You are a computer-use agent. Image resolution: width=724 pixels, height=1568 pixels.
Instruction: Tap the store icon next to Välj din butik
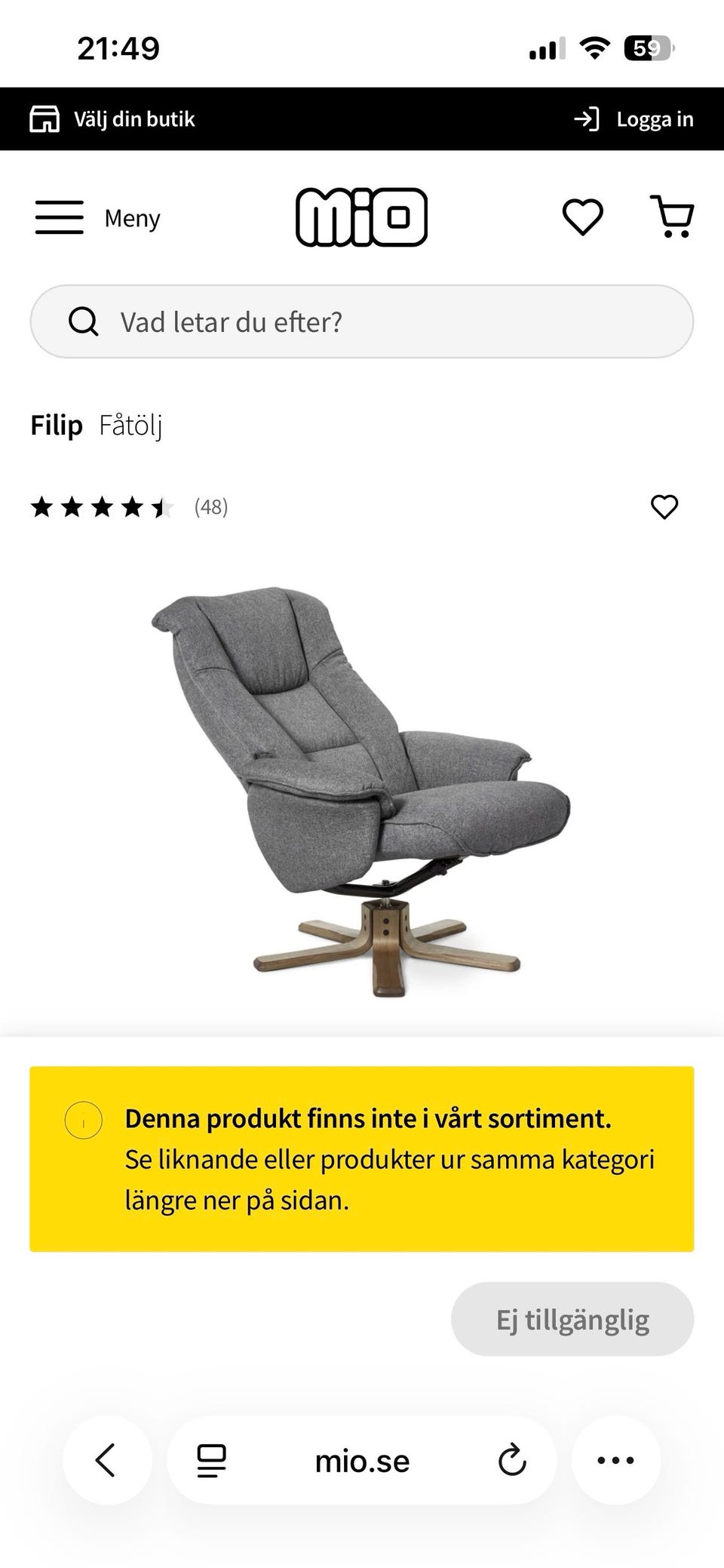click(x=44, y=118)
